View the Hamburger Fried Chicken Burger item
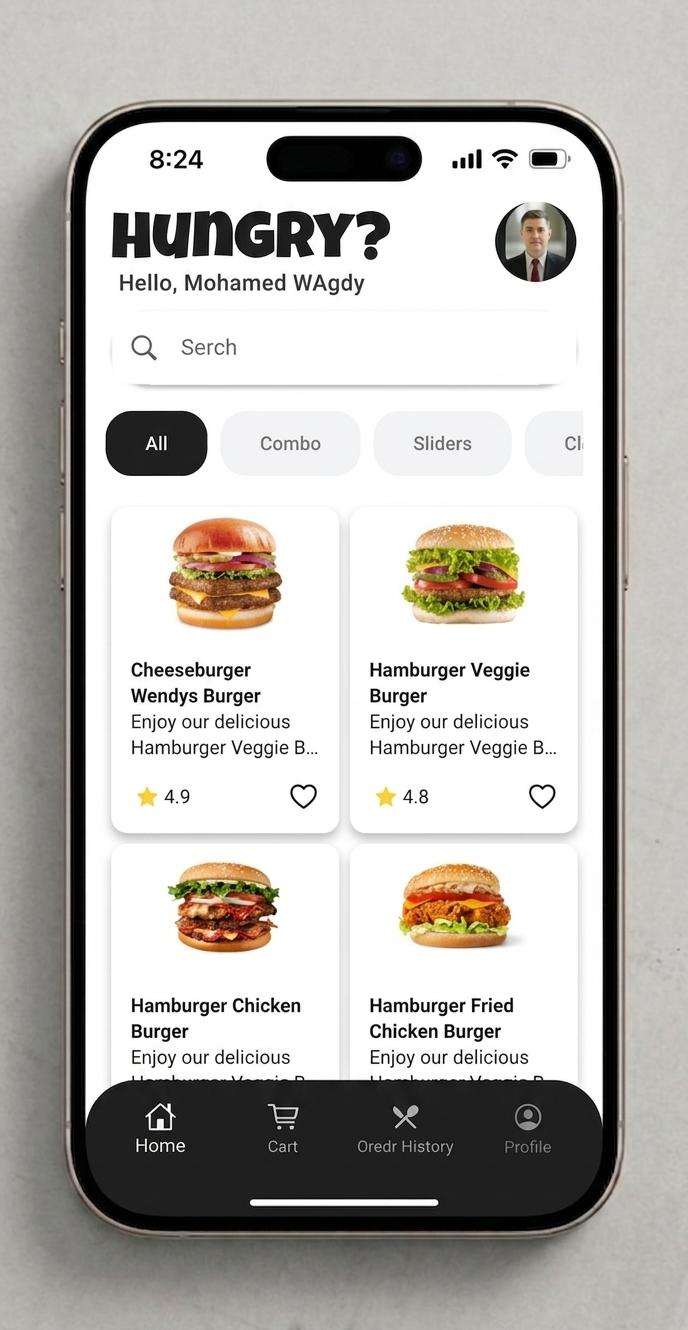 tap(463, 960)
